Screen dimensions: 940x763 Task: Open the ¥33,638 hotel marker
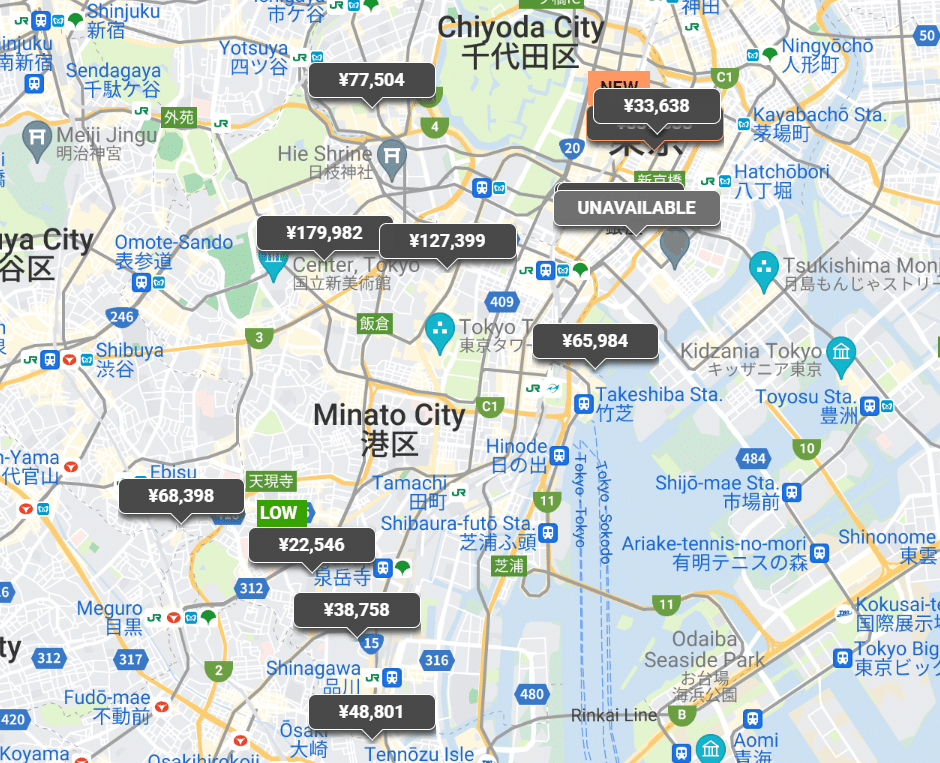point(656,106)
